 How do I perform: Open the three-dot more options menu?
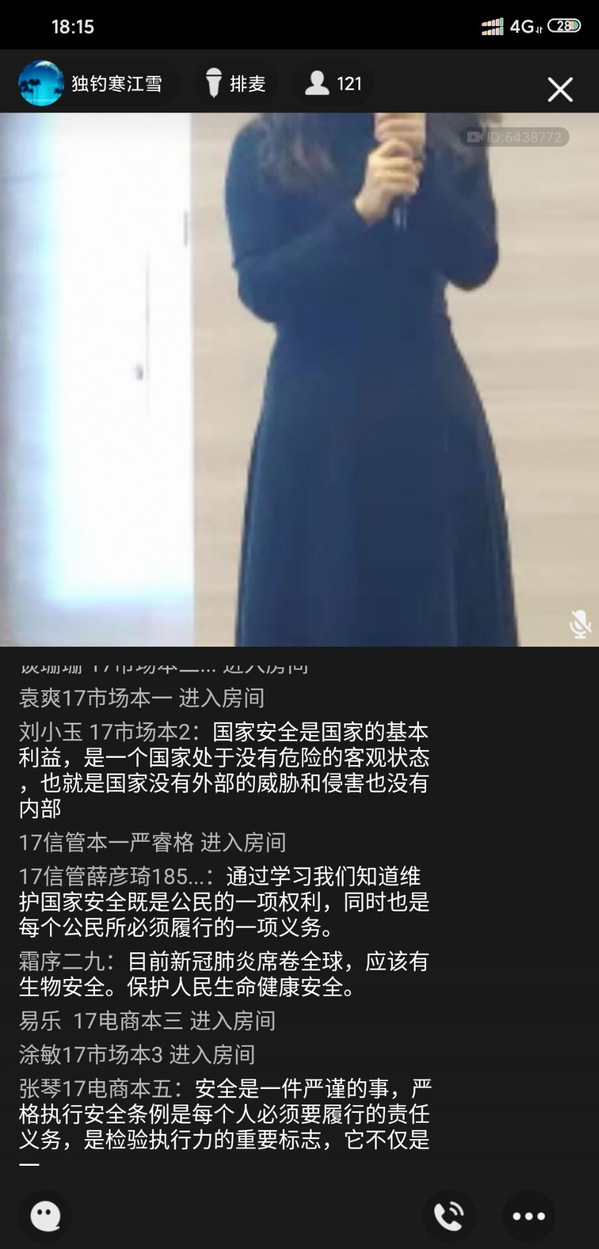[x=529, y=1216]
